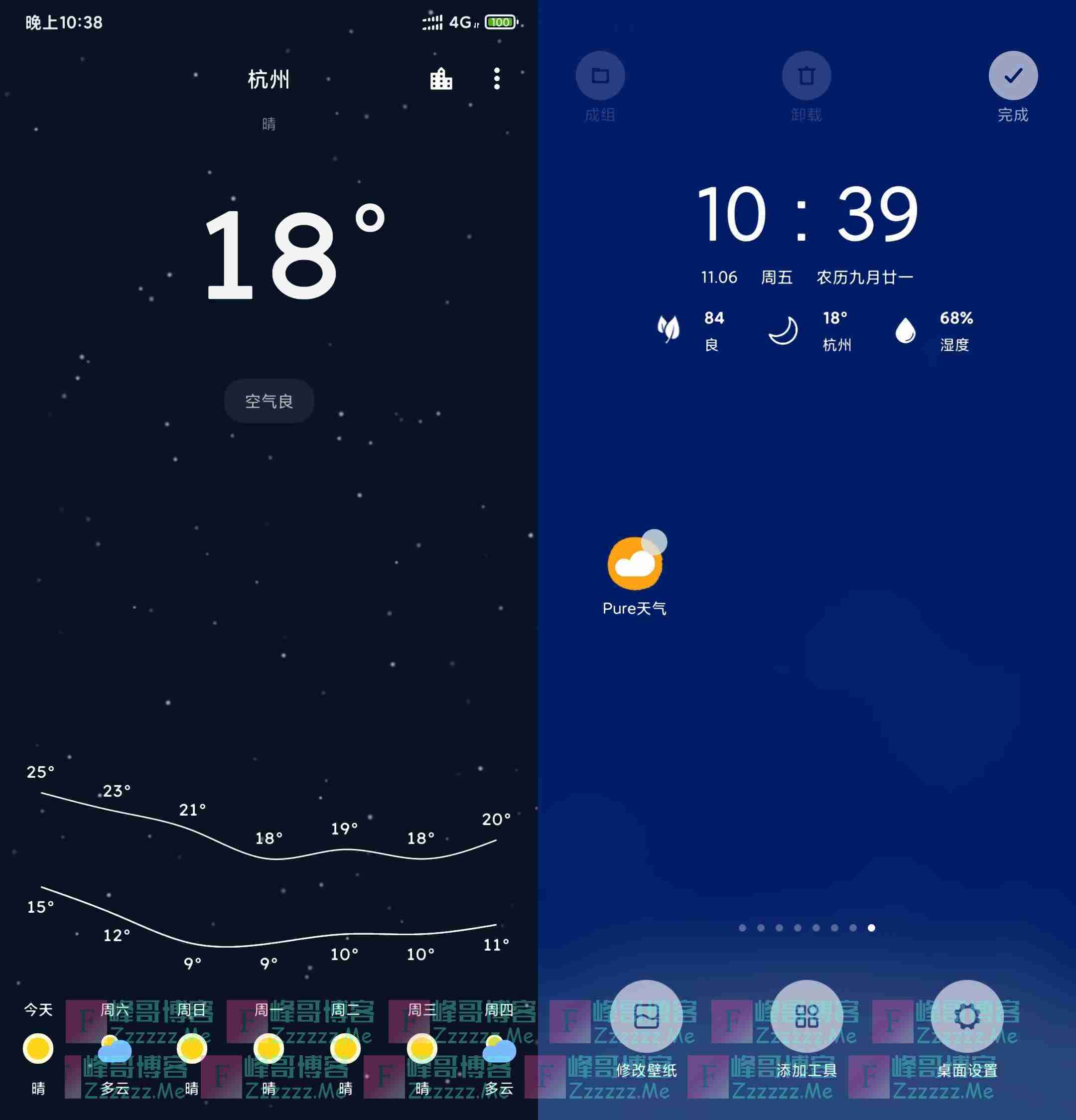This screenshot has width=1076, height=1120.
Task: Select the Pure天气 app icon
Action: coord(634,564)
